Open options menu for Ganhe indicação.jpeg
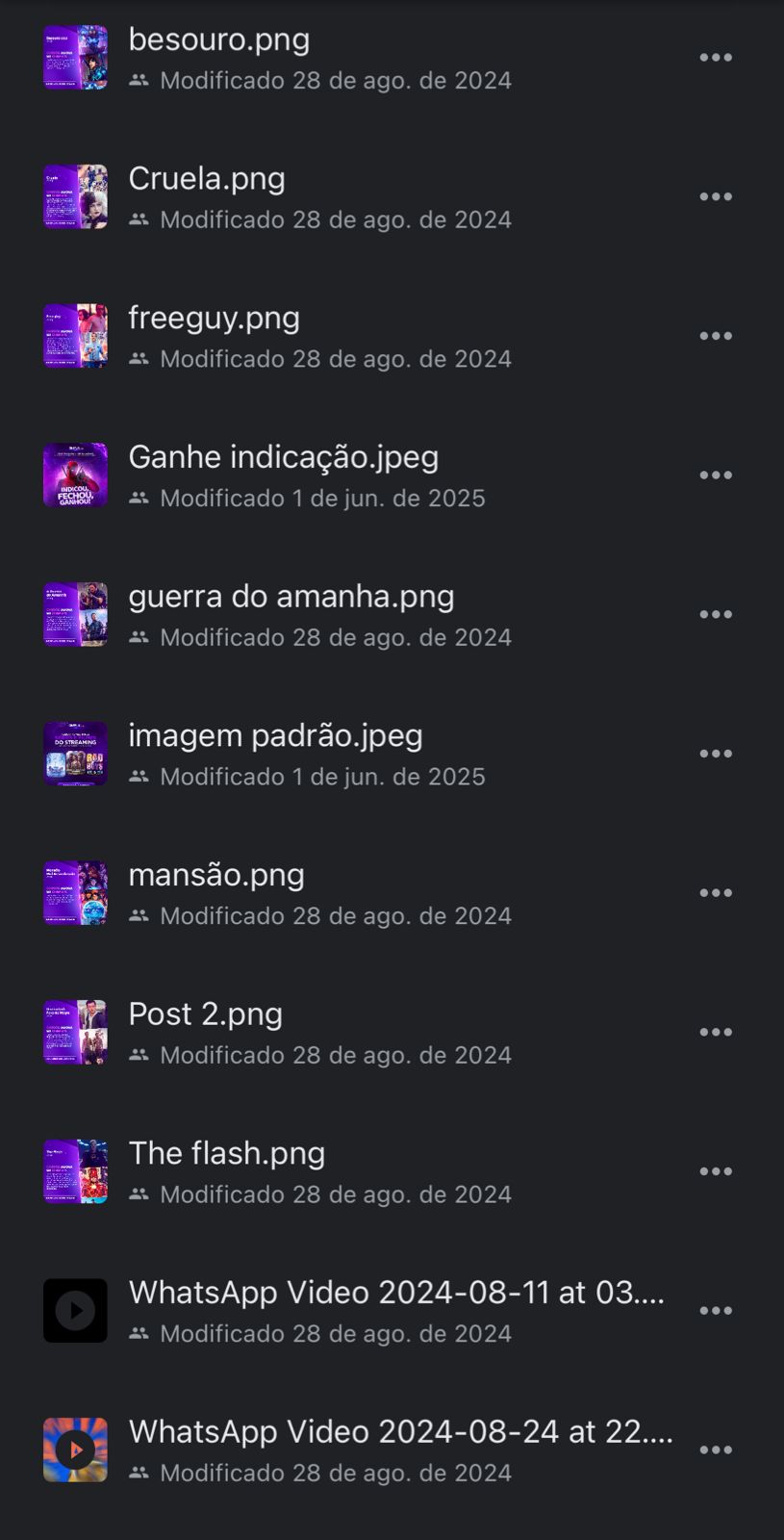The width and height of the screenshot is (784, 1540). 716,475
